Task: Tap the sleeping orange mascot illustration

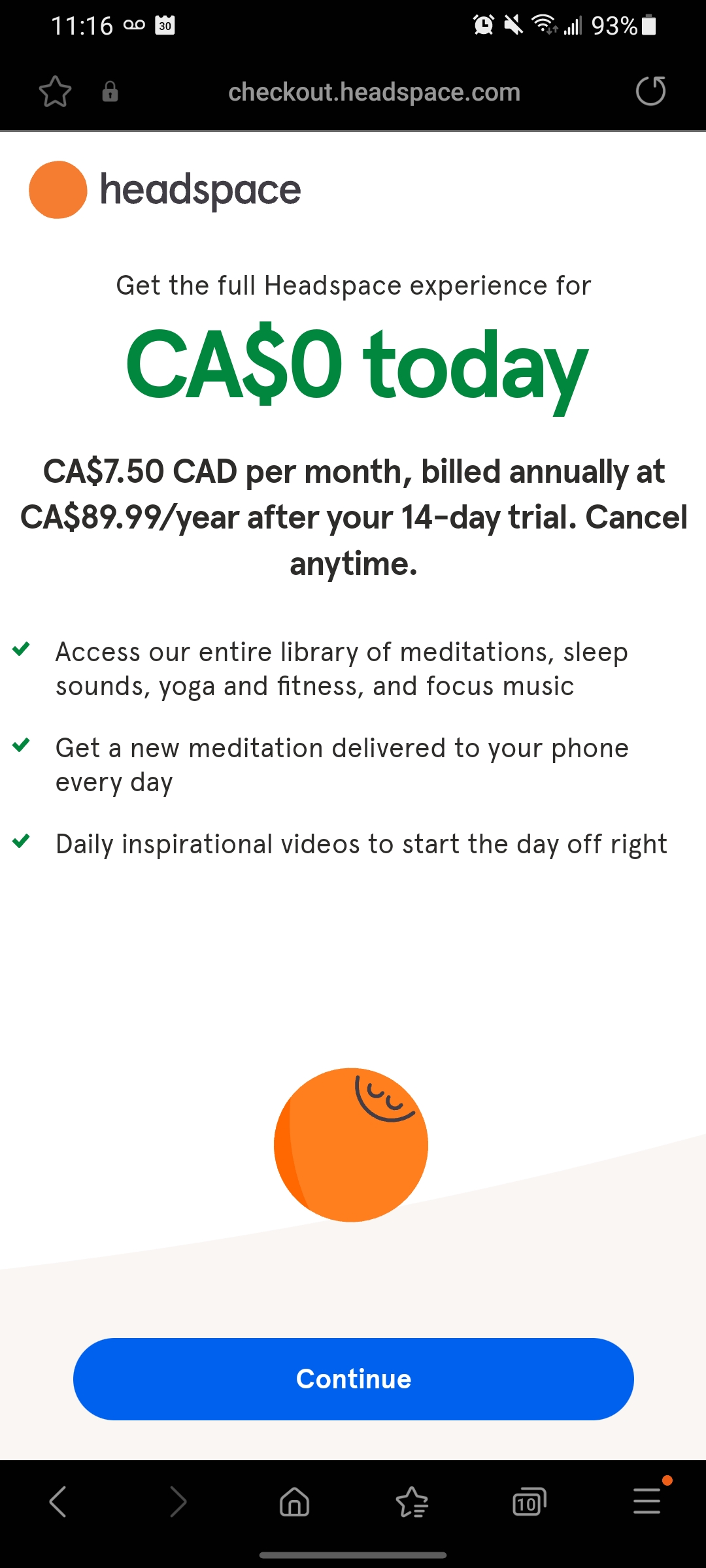Action: click(352, 1143)
